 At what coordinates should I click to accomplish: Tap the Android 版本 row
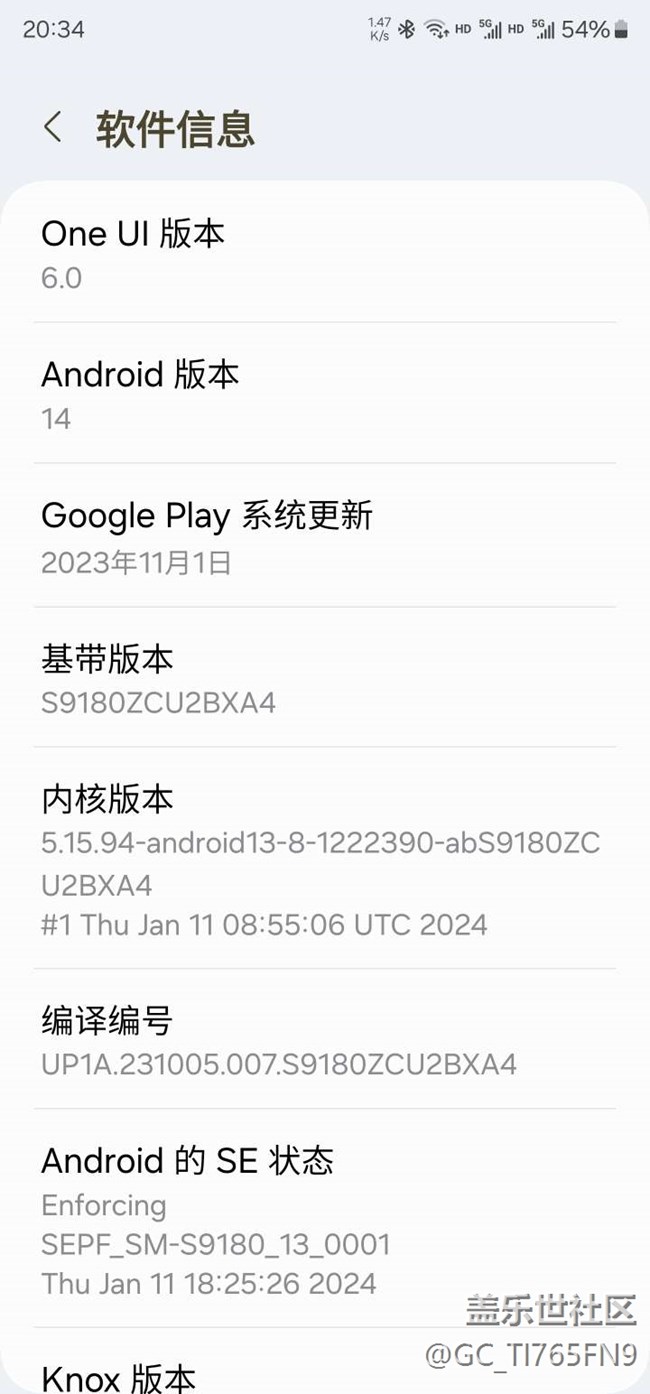pos(324,395)
